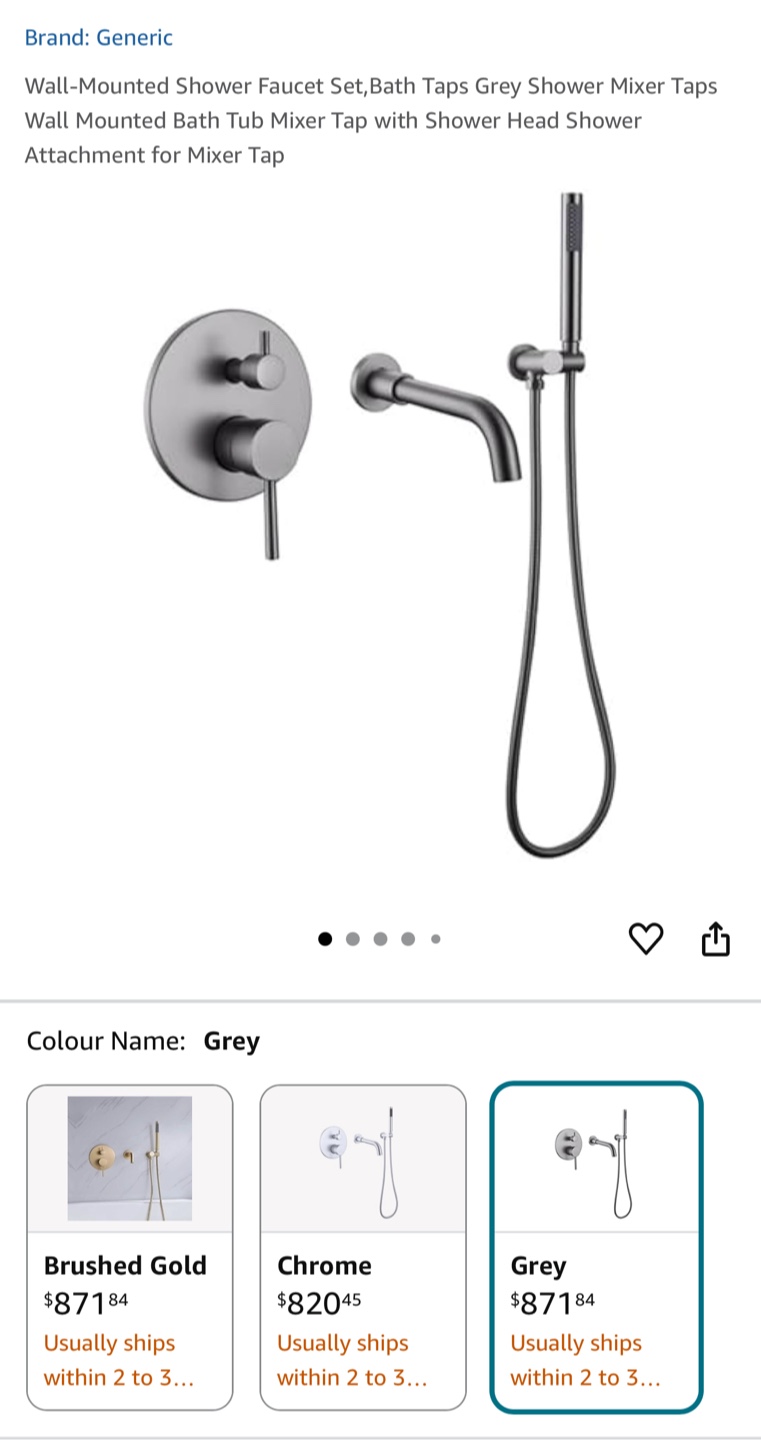
Task: Select the Grey colour variant
Action: [x=596, y=1247]
